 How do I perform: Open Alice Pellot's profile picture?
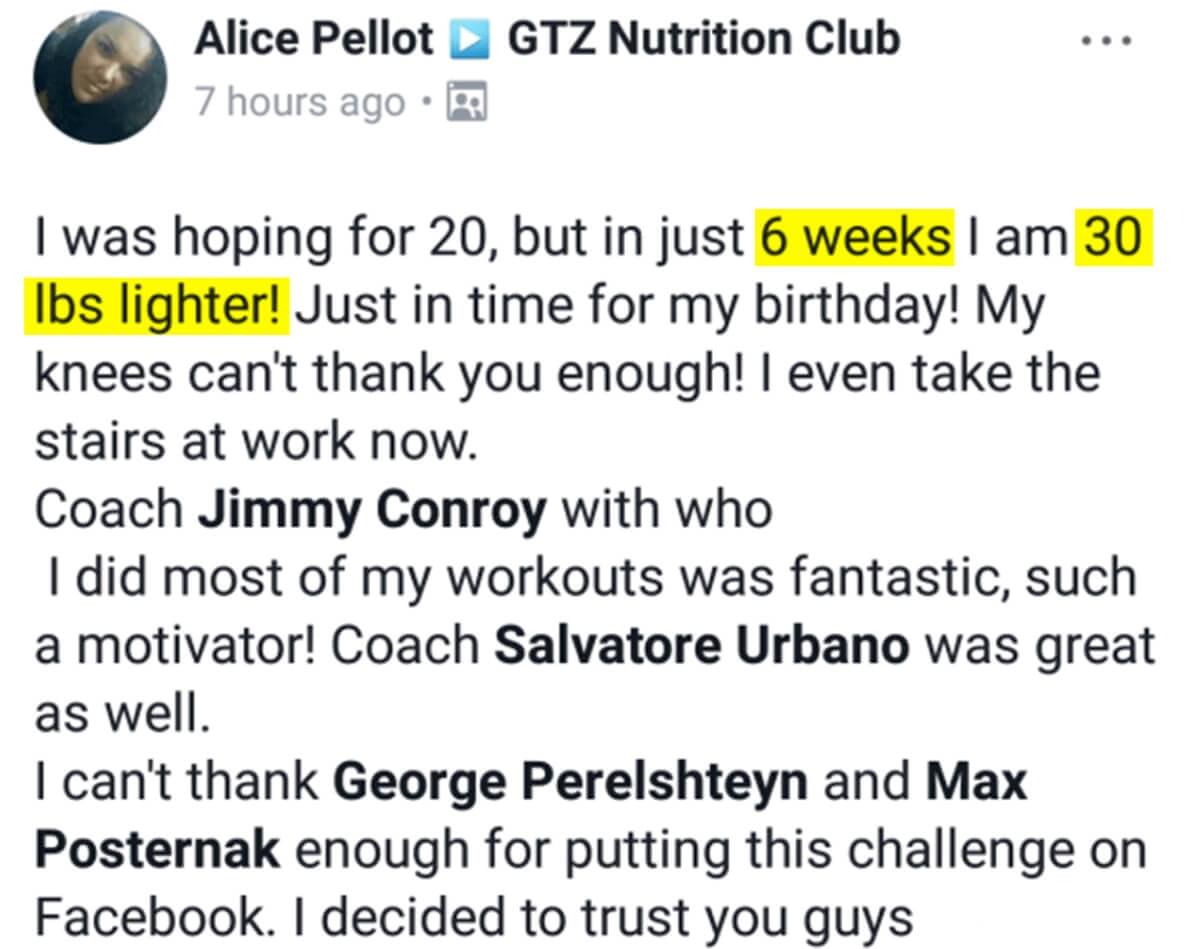100,76
